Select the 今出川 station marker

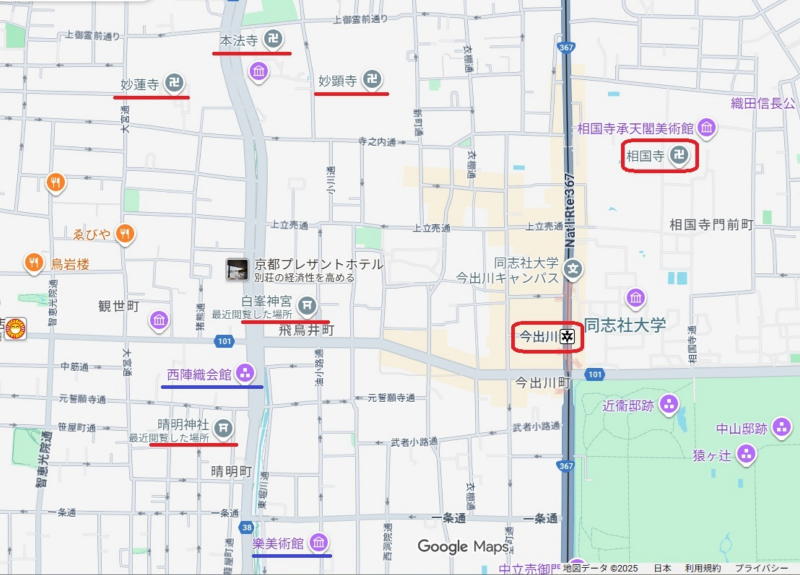click(568, 337)
